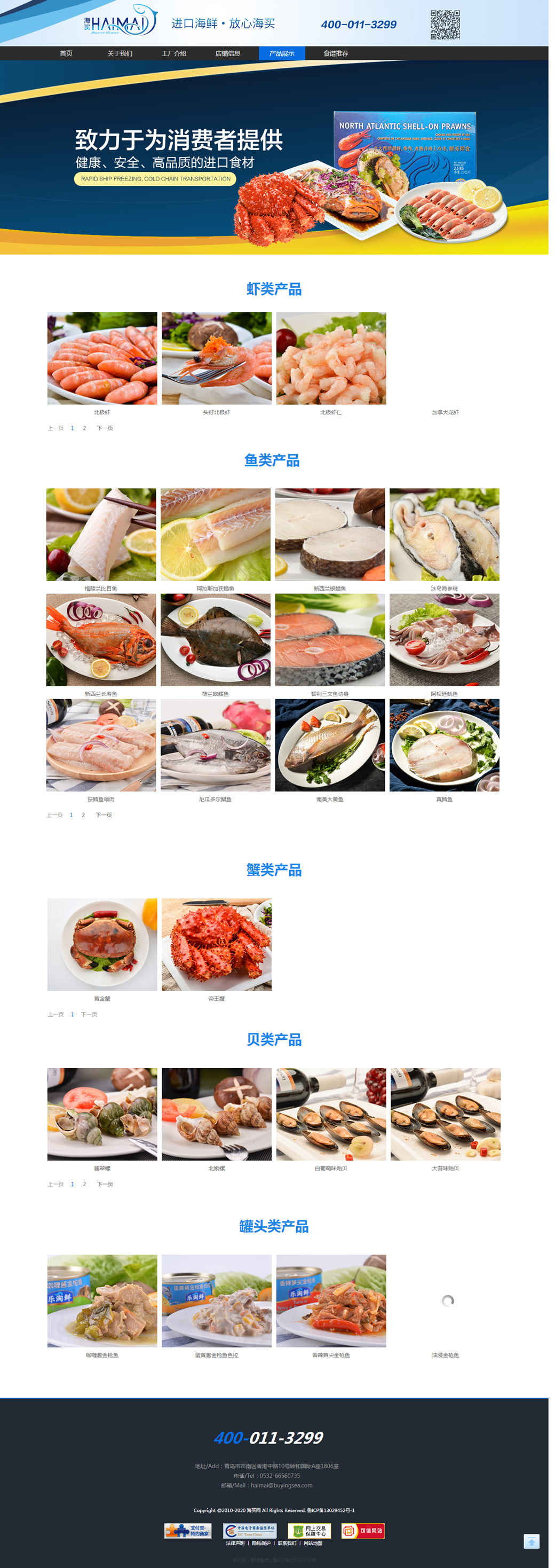Tap the 帝王蟹 product picture
The height and width of the screenshot is (1568, 555).
(217, 944)
